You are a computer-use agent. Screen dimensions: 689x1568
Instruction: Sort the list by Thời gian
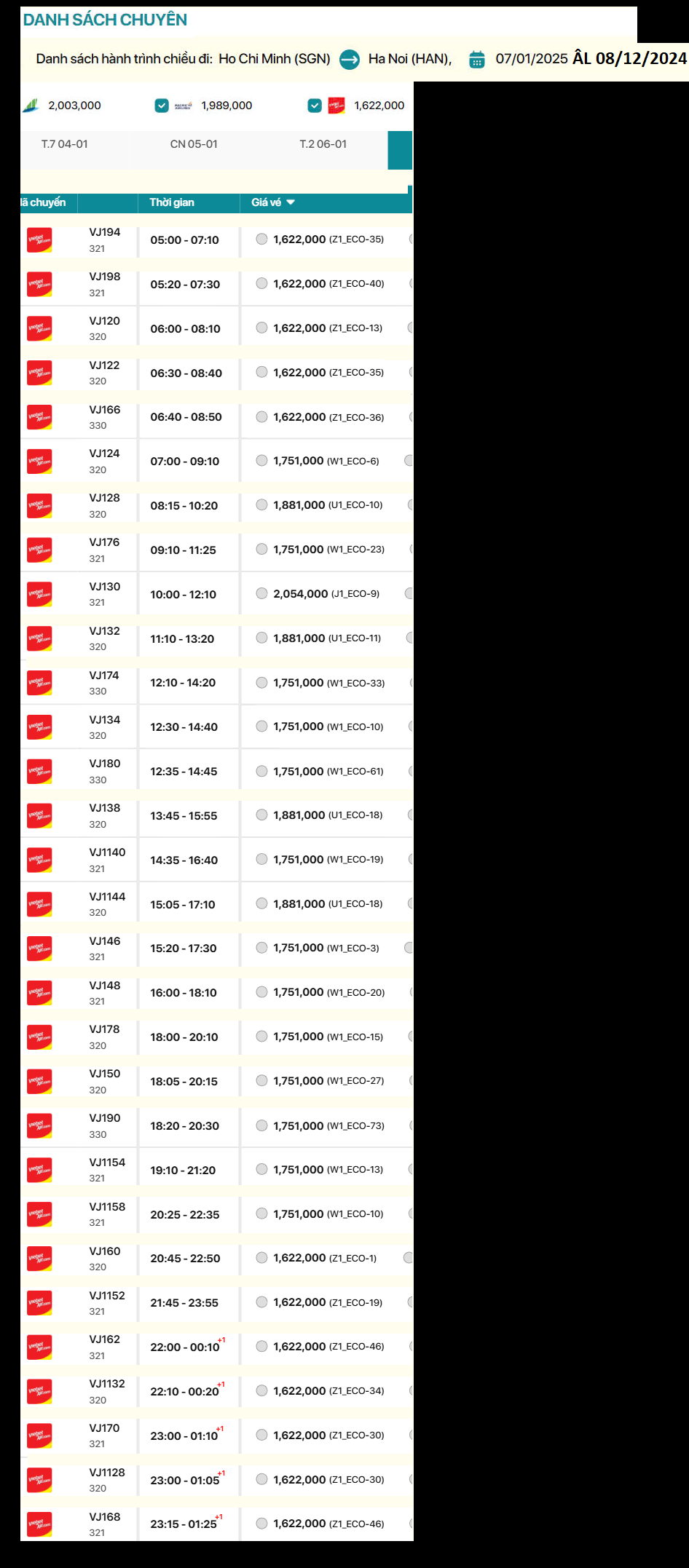[x=172, y=202]
